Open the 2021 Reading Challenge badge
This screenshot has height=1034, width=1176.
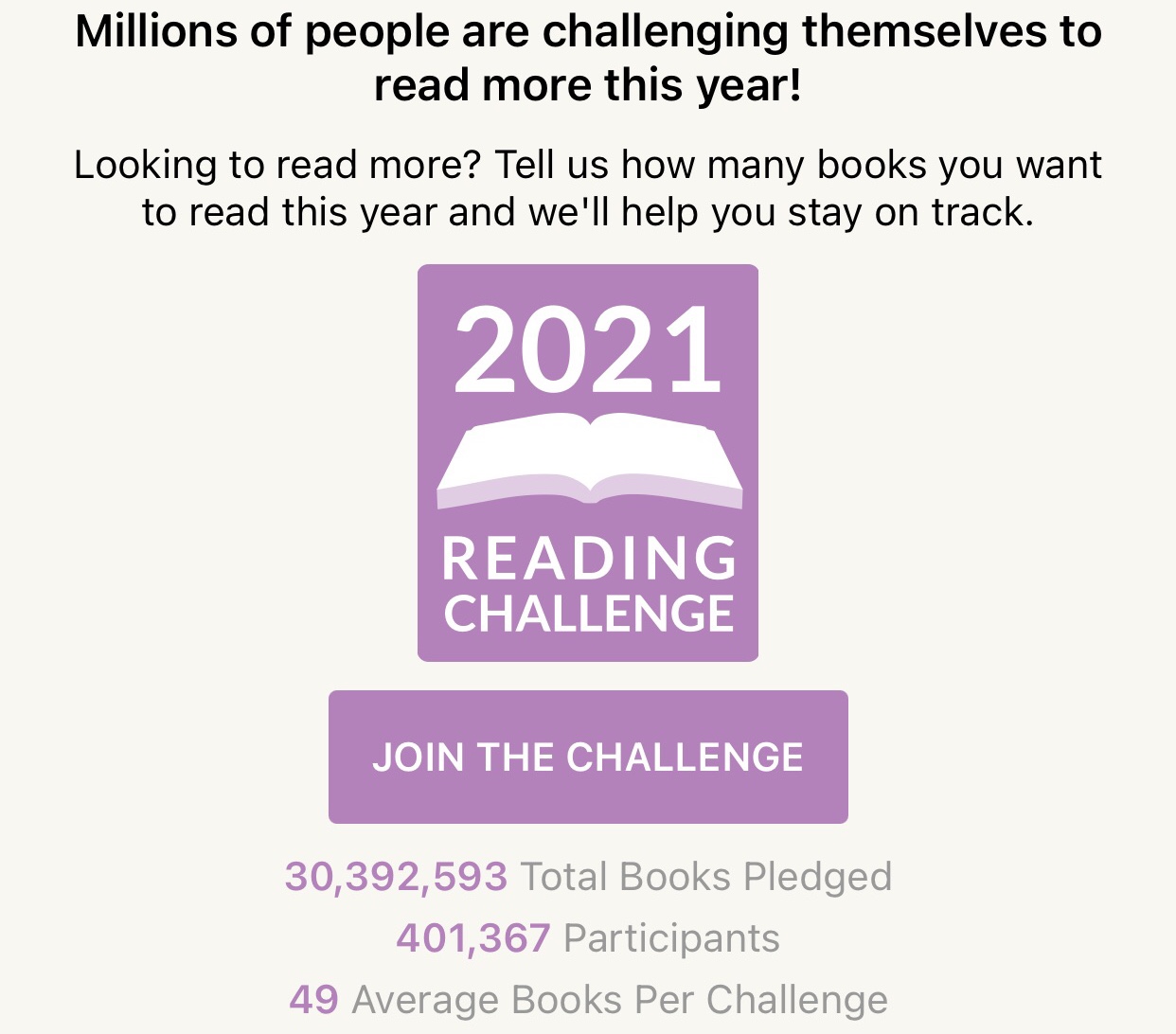tap(588, 462)
